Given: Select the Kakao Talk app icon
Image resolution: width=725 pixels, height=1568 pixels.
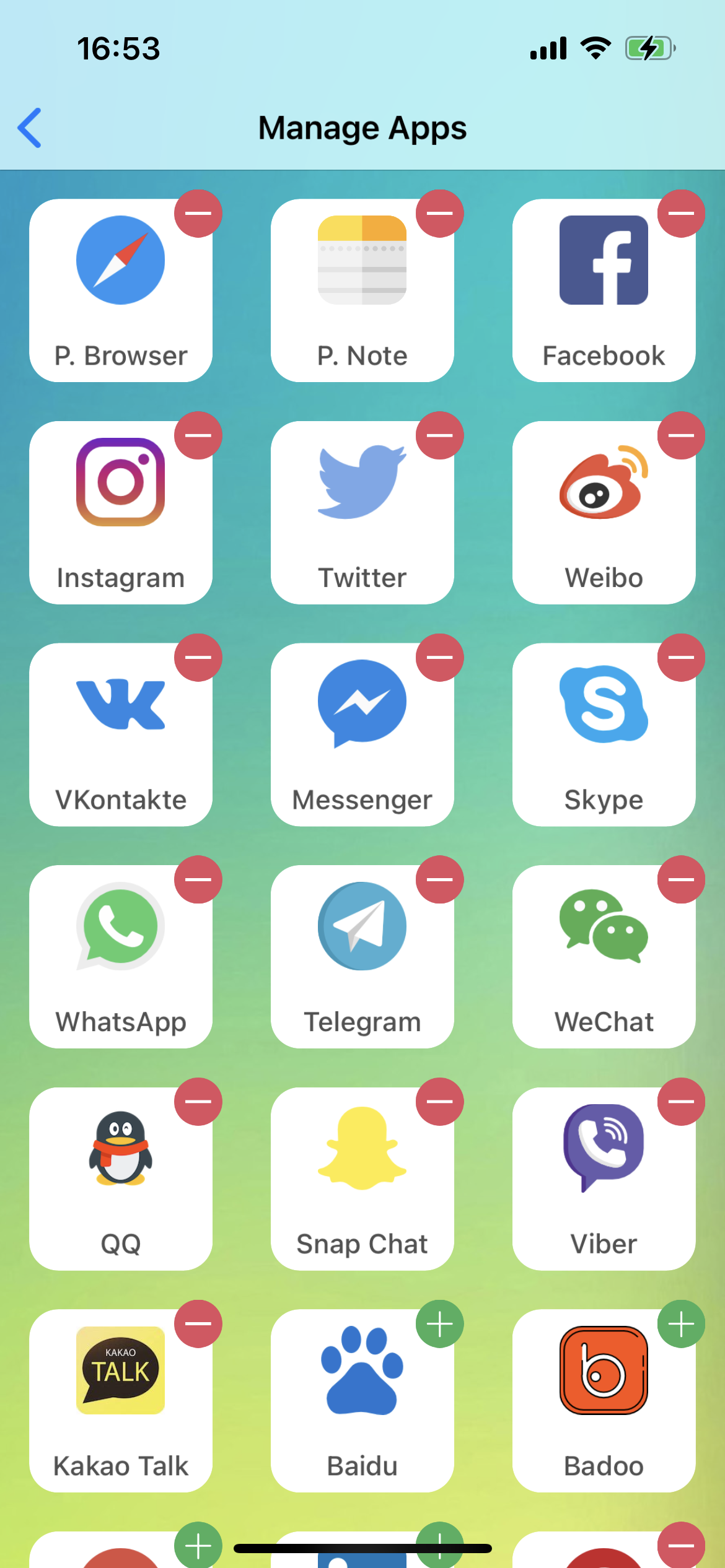Looking at the screenshot, I should click(x=121, y=1373).
